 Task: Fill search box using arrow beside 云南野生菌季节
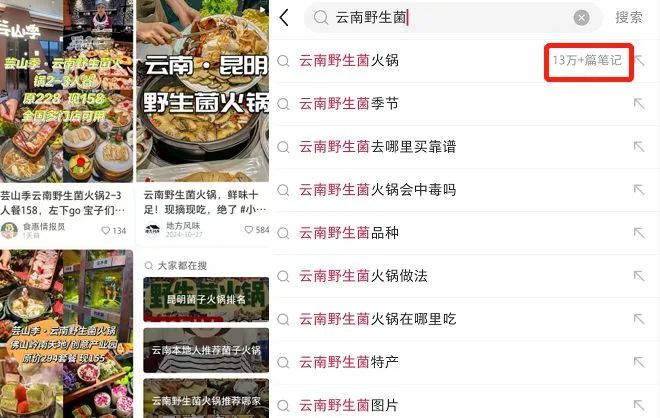click(639, 103)
